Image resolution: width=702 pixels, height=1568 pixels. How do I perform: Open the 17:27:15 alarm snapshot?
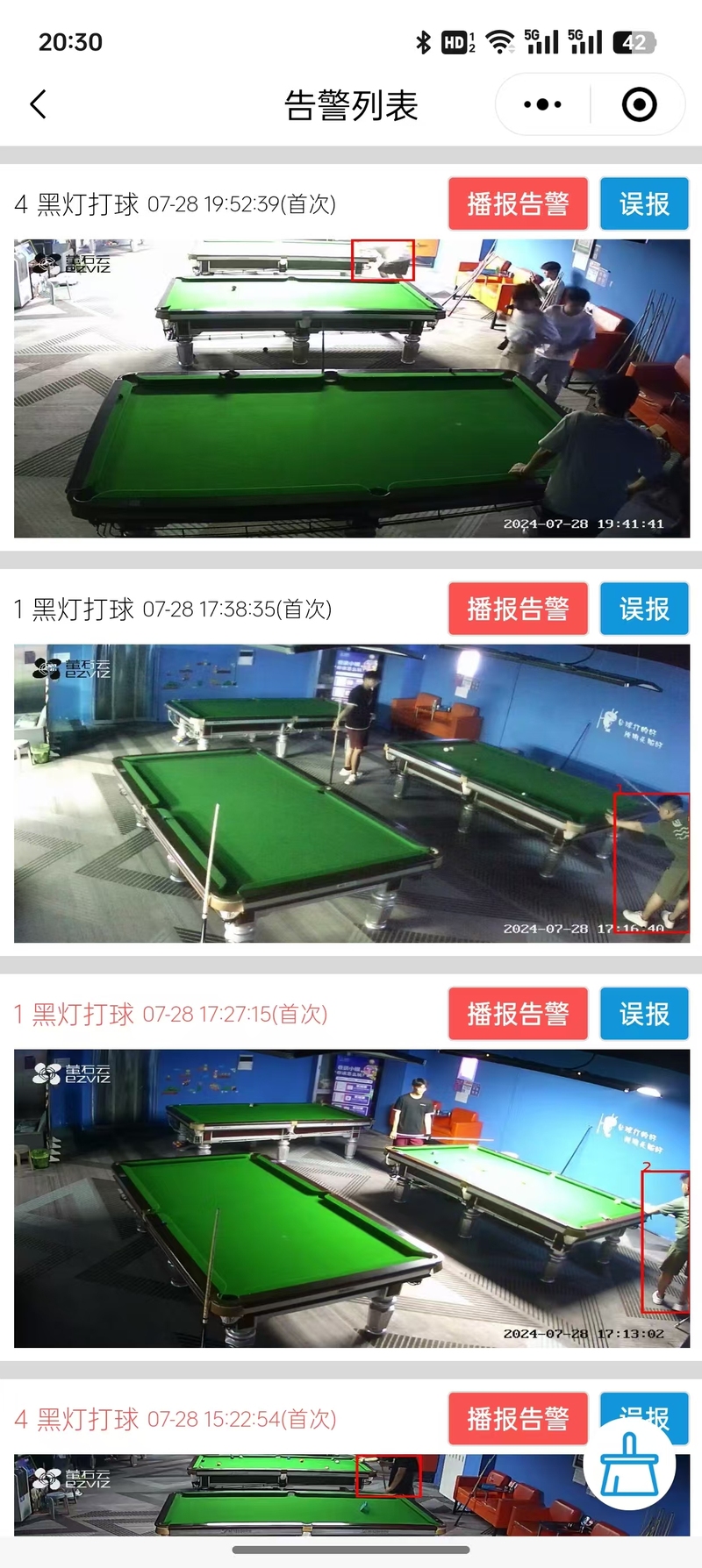(351, 1198)
